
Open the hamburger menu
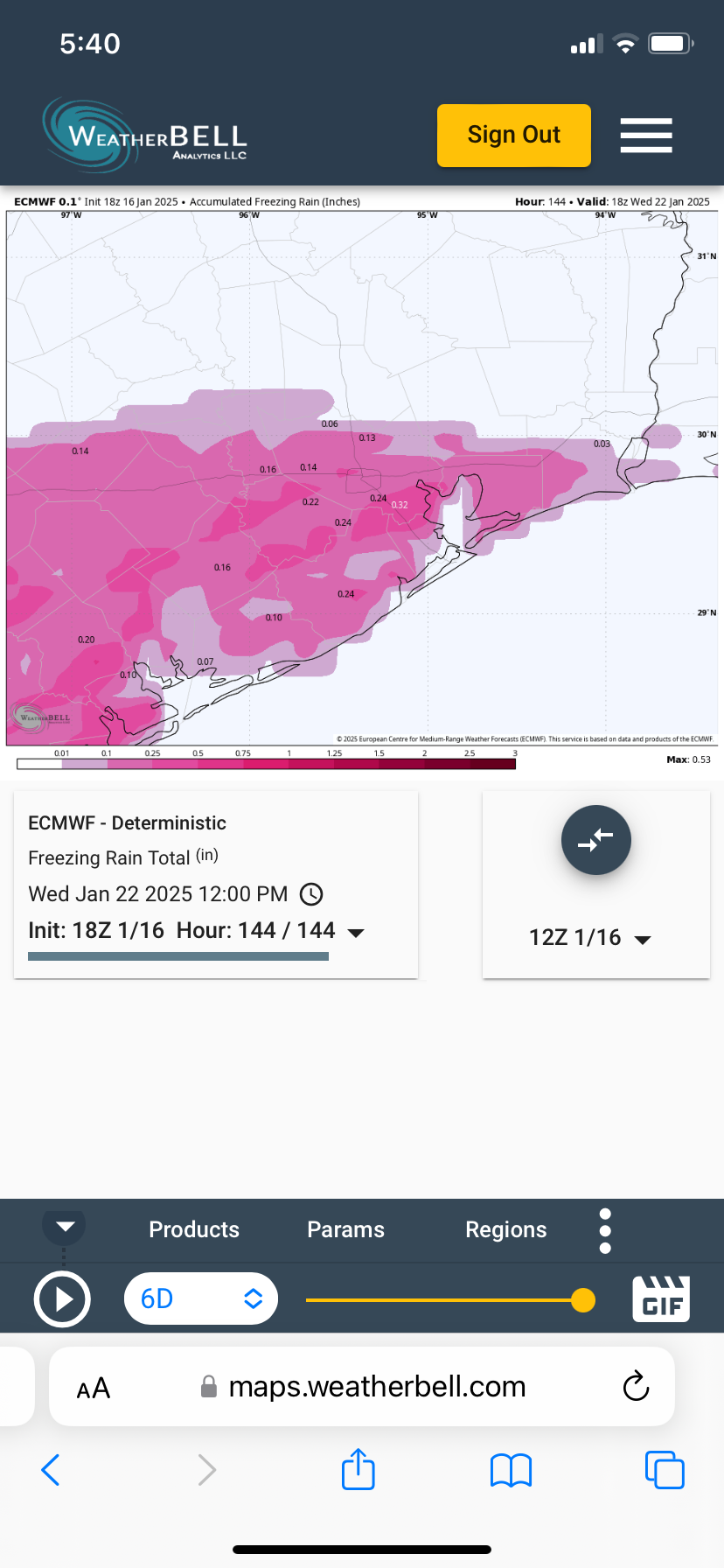click(646, 136)
